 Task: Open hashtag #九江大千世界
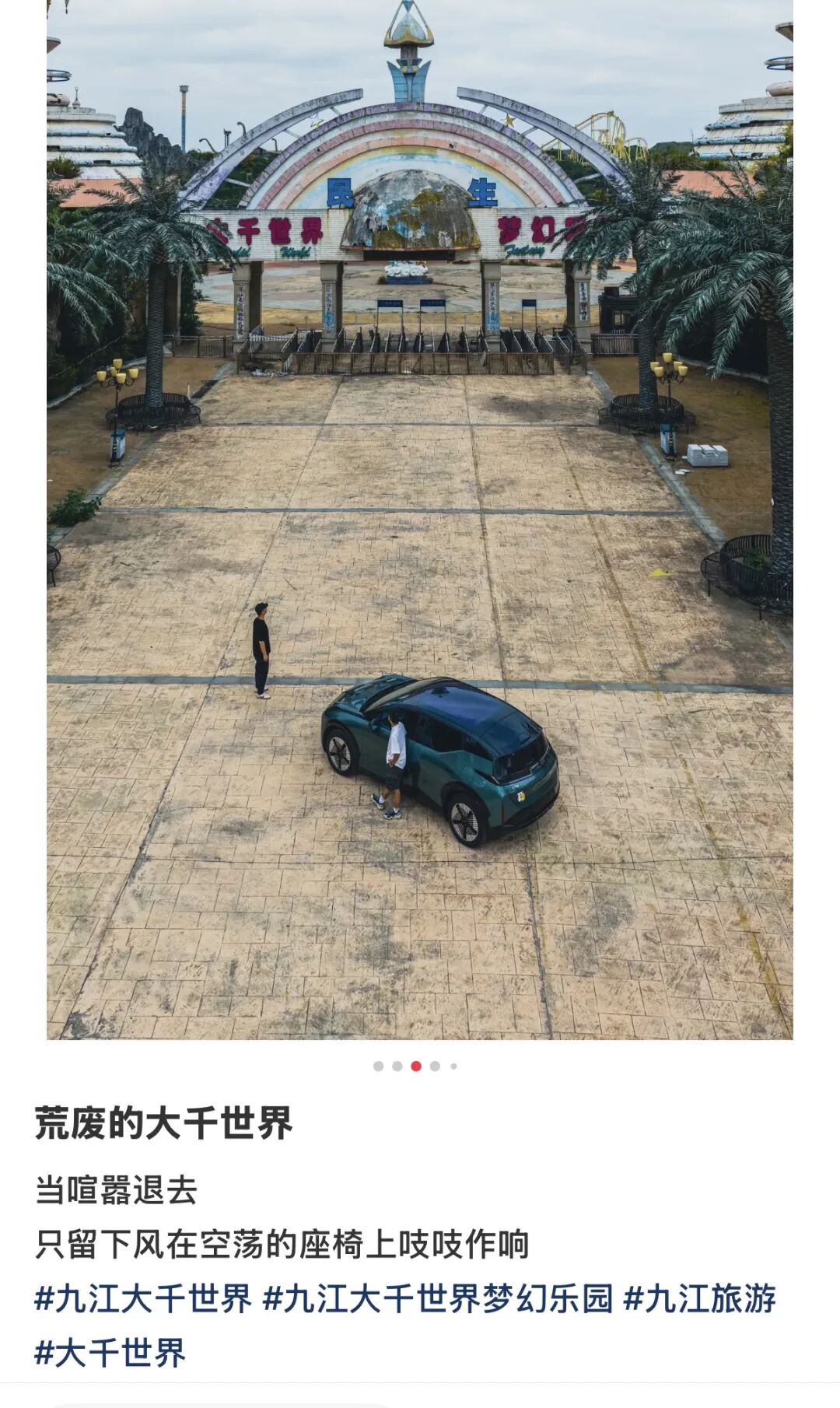coord(144,1299)
